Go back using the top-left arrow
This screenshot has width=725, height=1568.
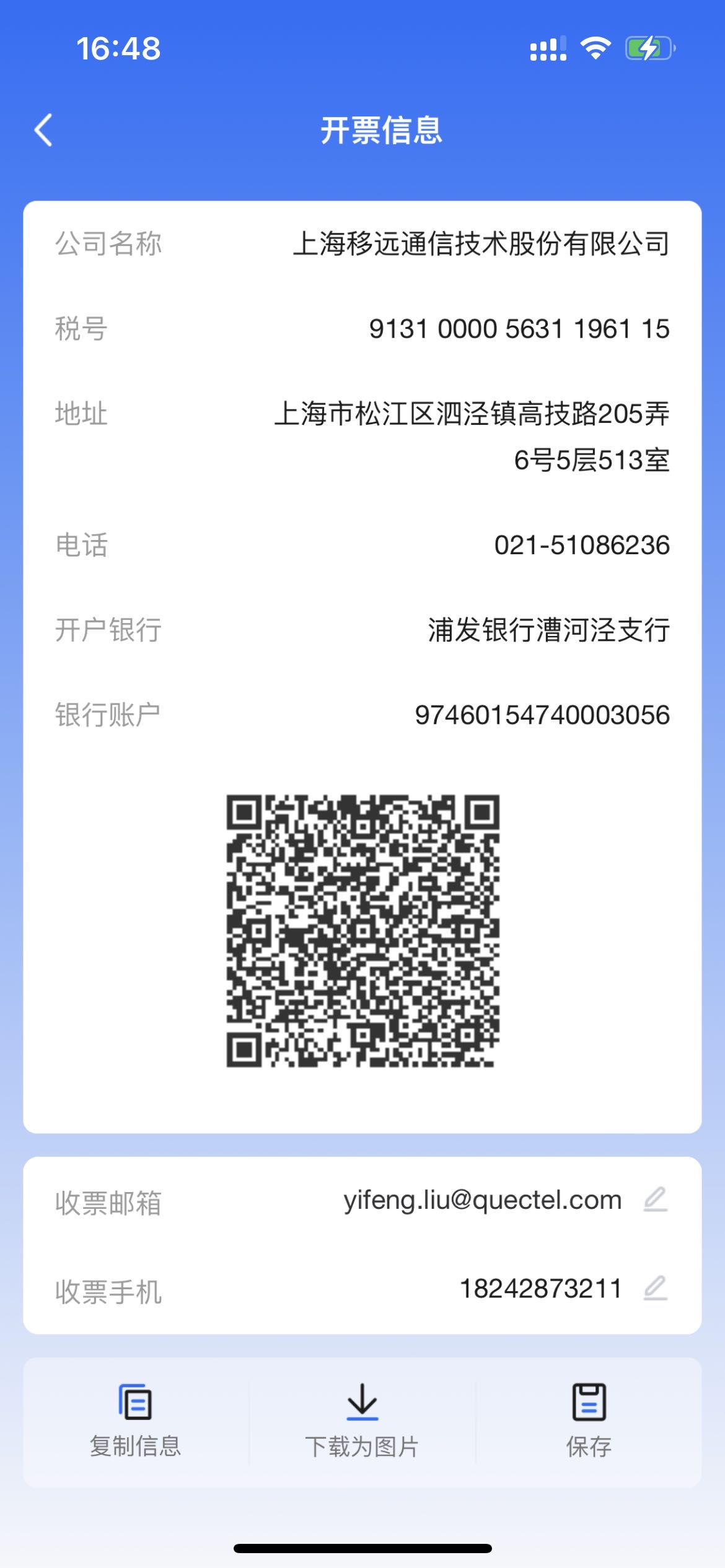(x=43, y=130)
